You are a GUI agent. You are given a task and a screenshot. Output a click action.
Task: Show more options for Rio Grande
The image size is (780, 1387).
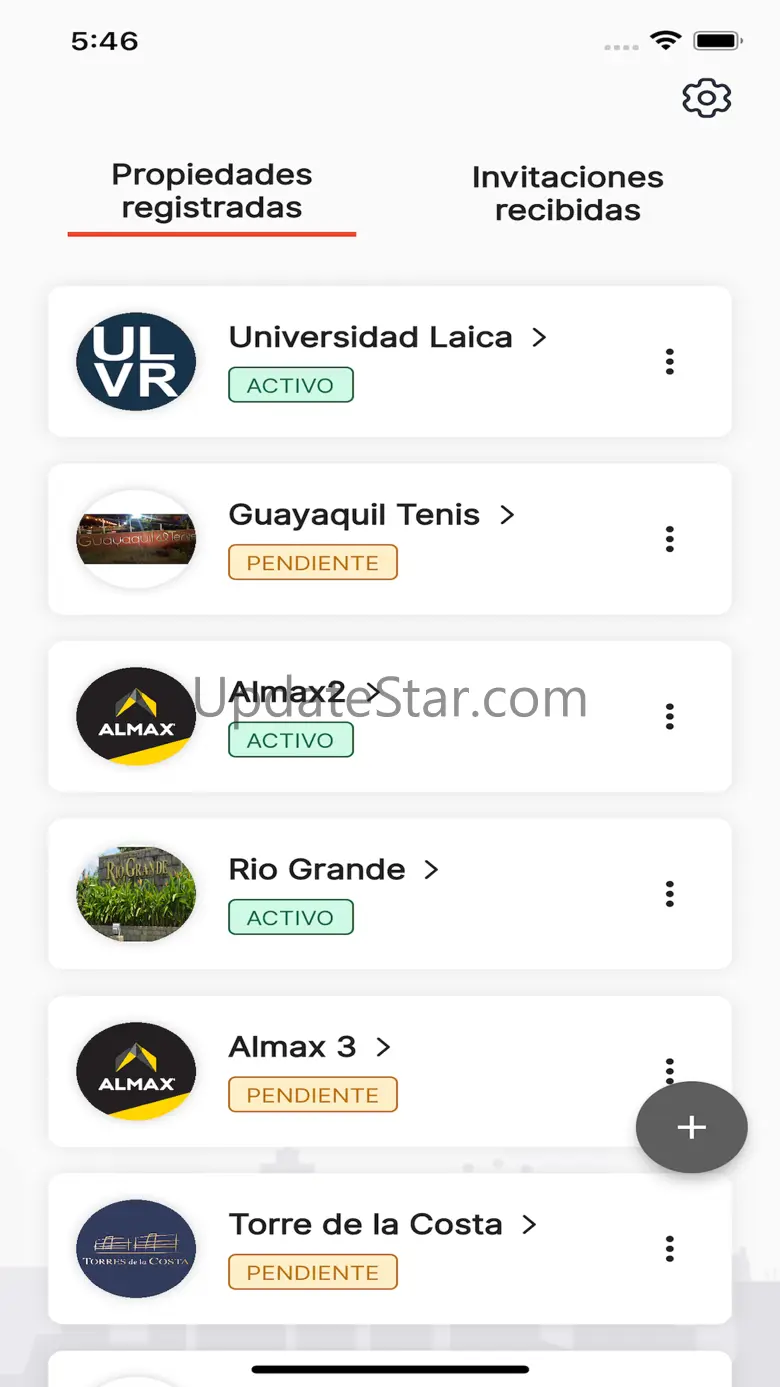(670, 893)
